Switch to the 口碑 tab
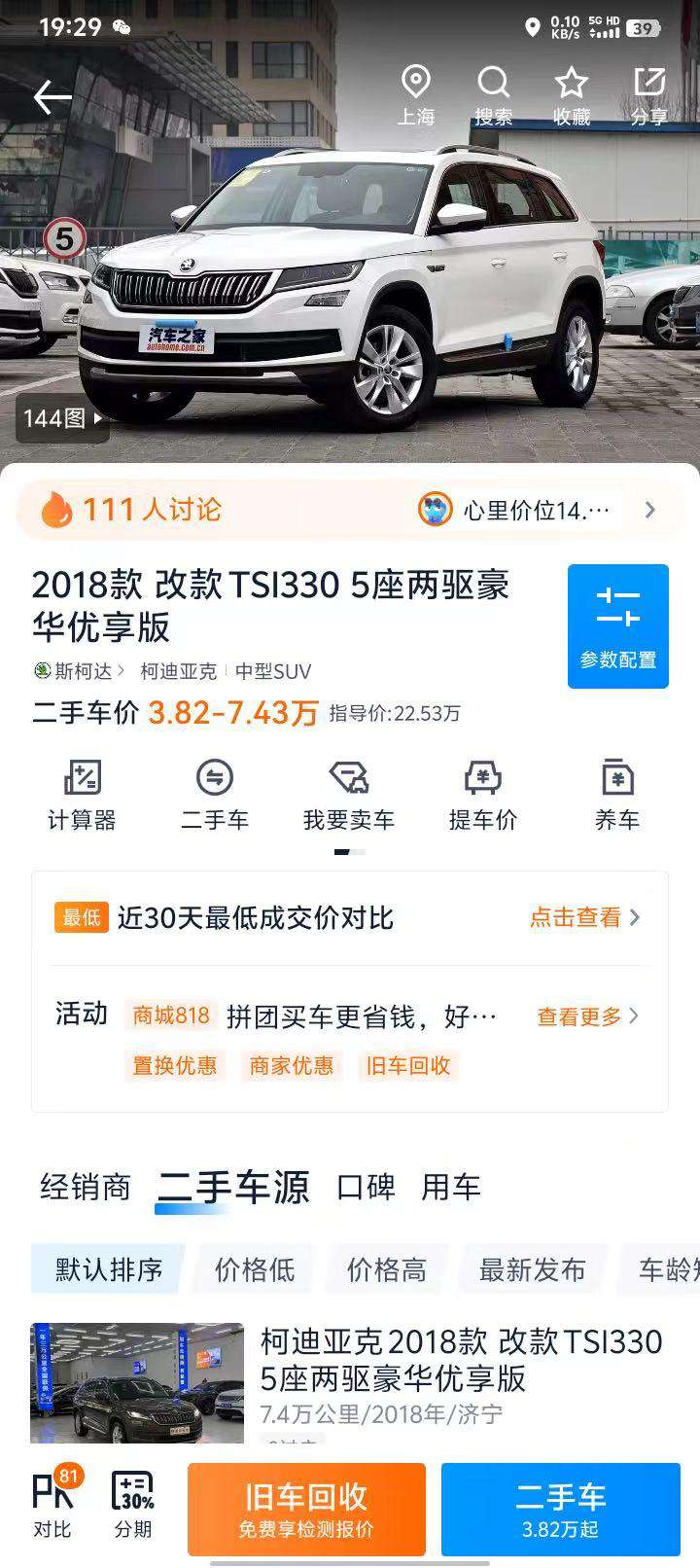The image size is (700, 1568). pos(366,1187)
